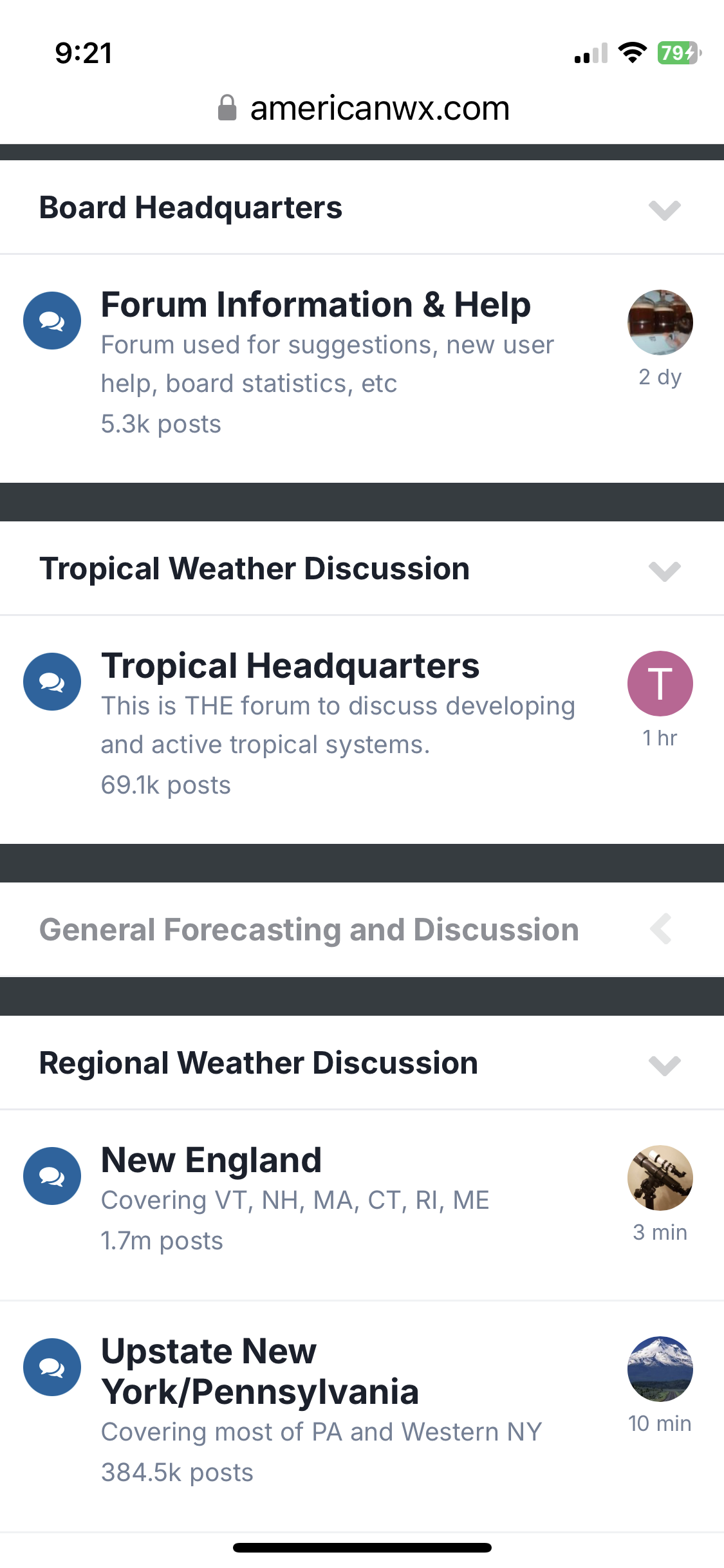Expand General Forecasting and Discussion section

(662, 929)
